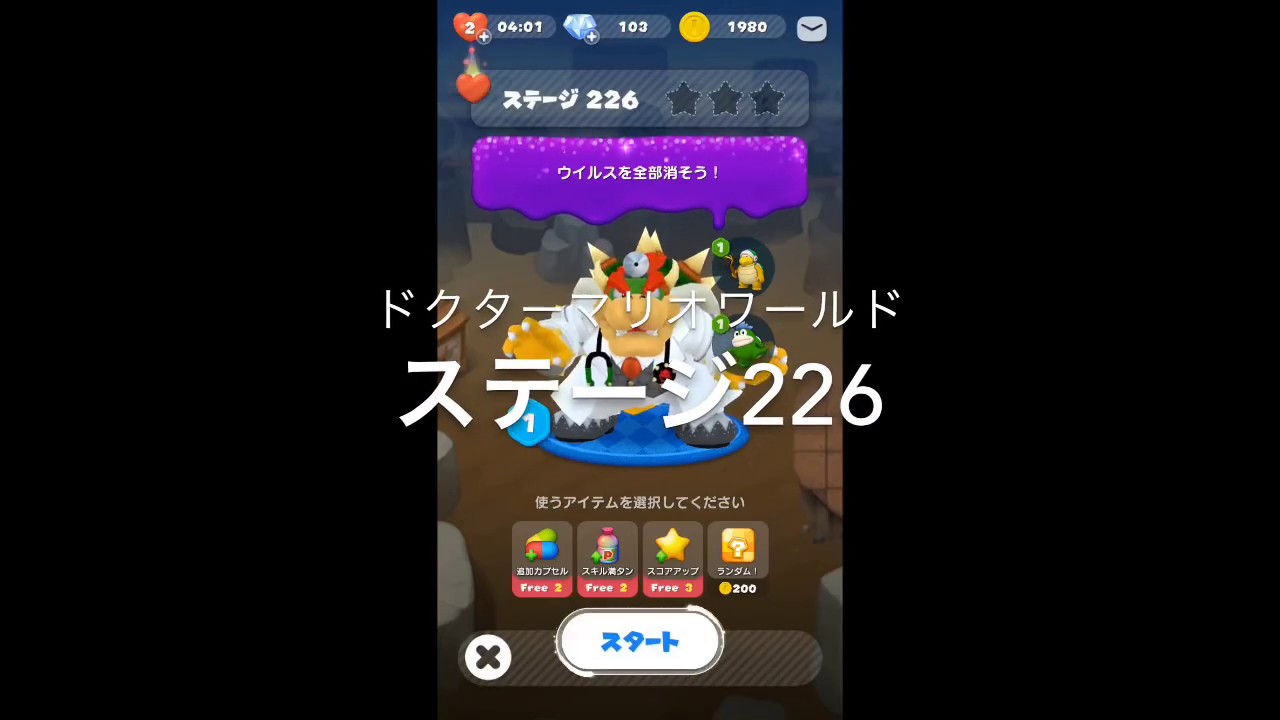Change the second assistant with green character
Viewport: 1280px width, 720px height.
(x=745, y=342)
